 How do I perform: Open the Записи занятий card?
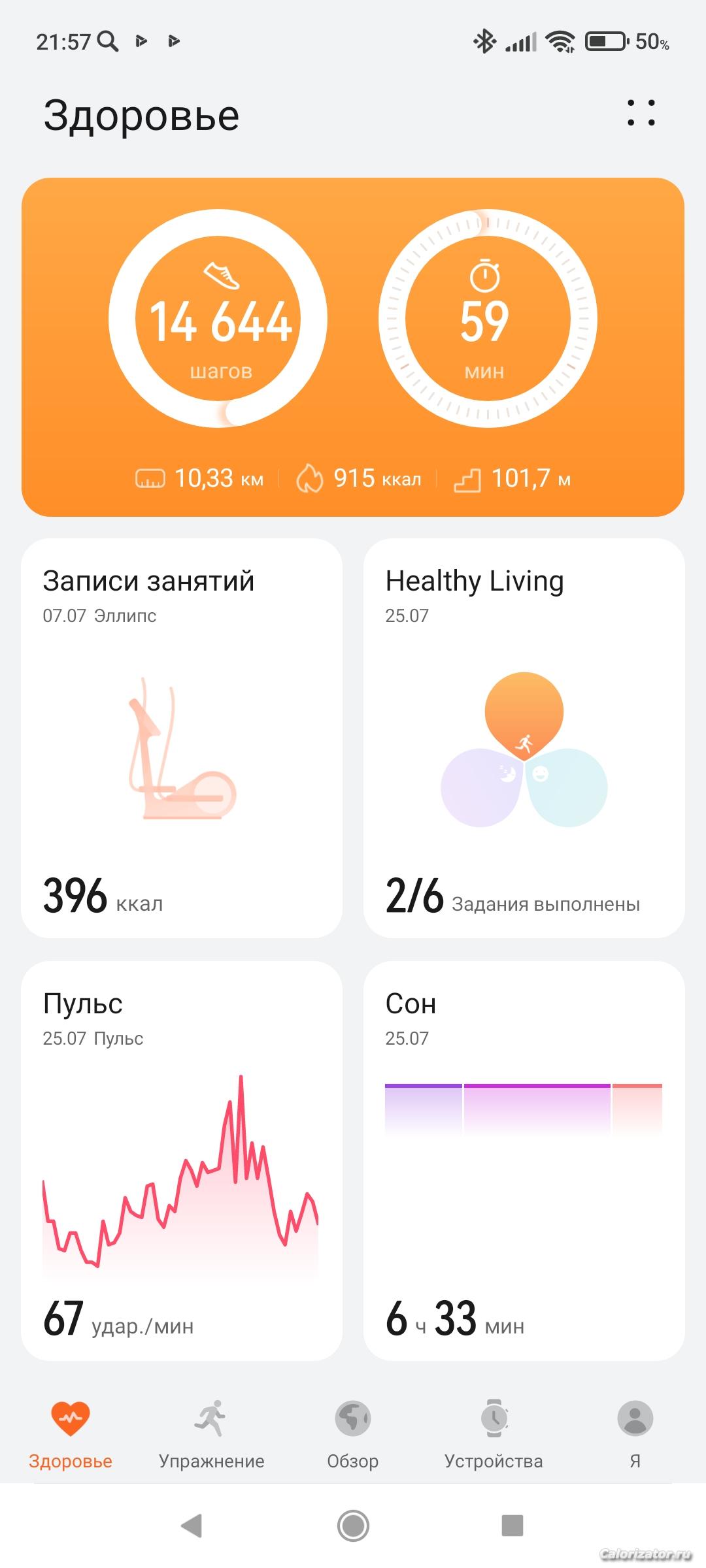pos(182,738)
